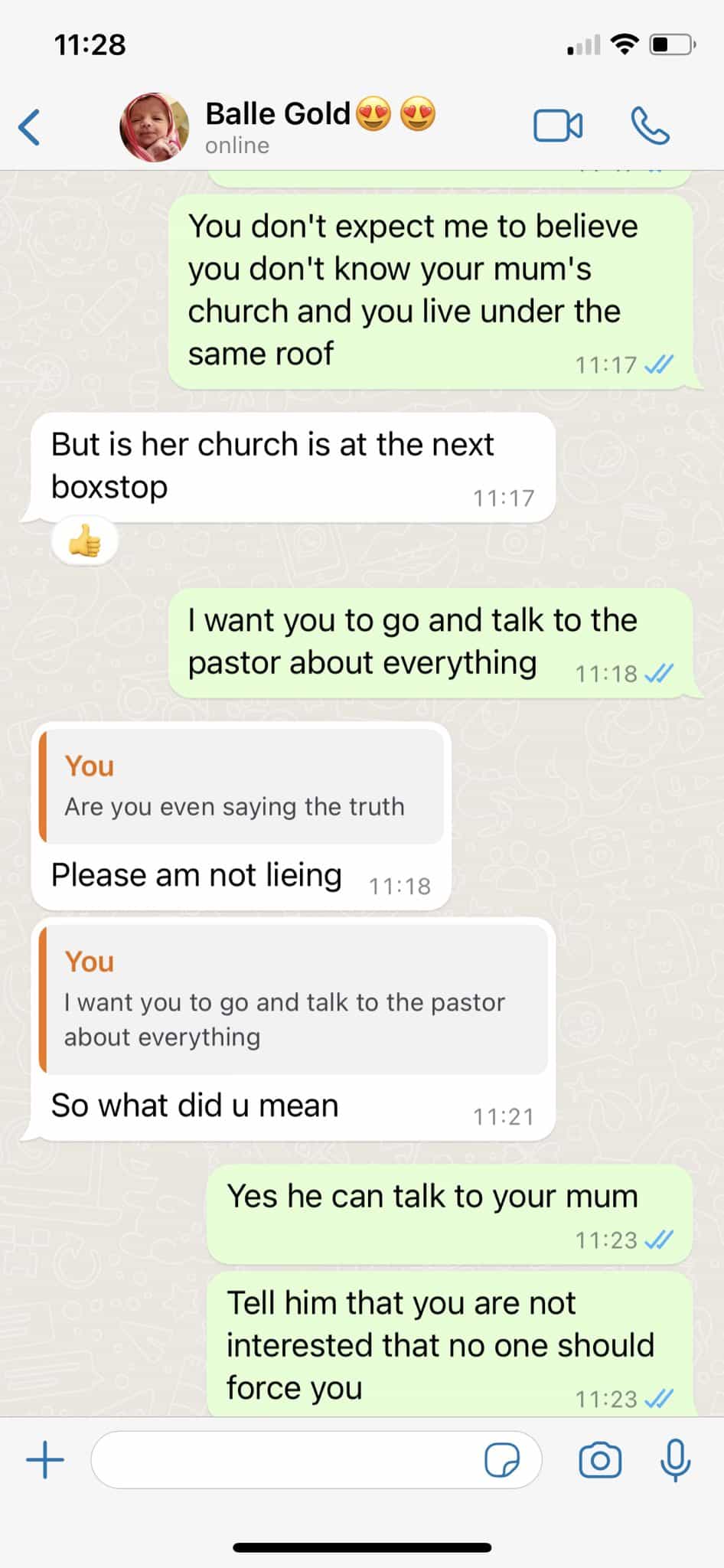Open Balle Gold's contact info

[306, 126]
